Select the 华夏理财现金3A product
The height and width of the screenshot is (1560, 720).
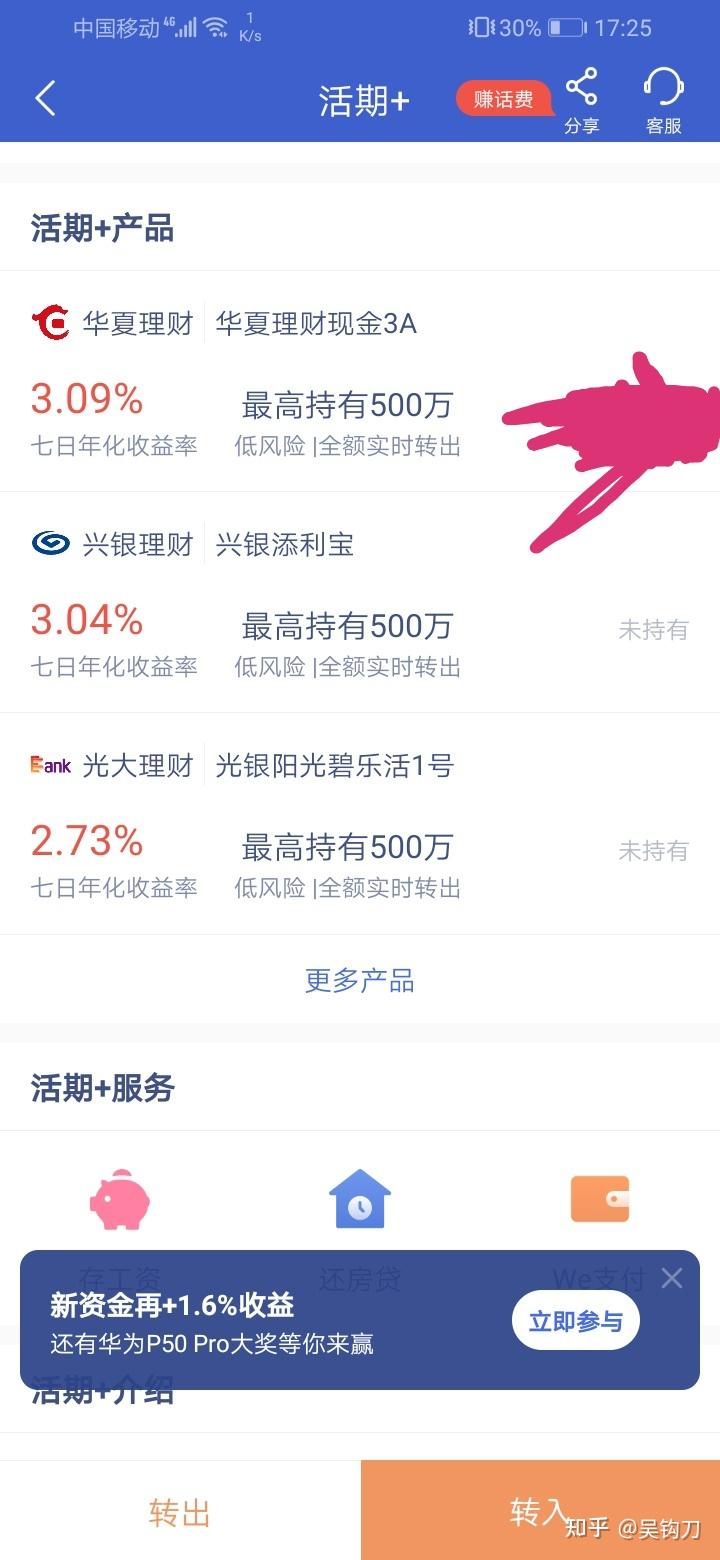tap(317, 322)
